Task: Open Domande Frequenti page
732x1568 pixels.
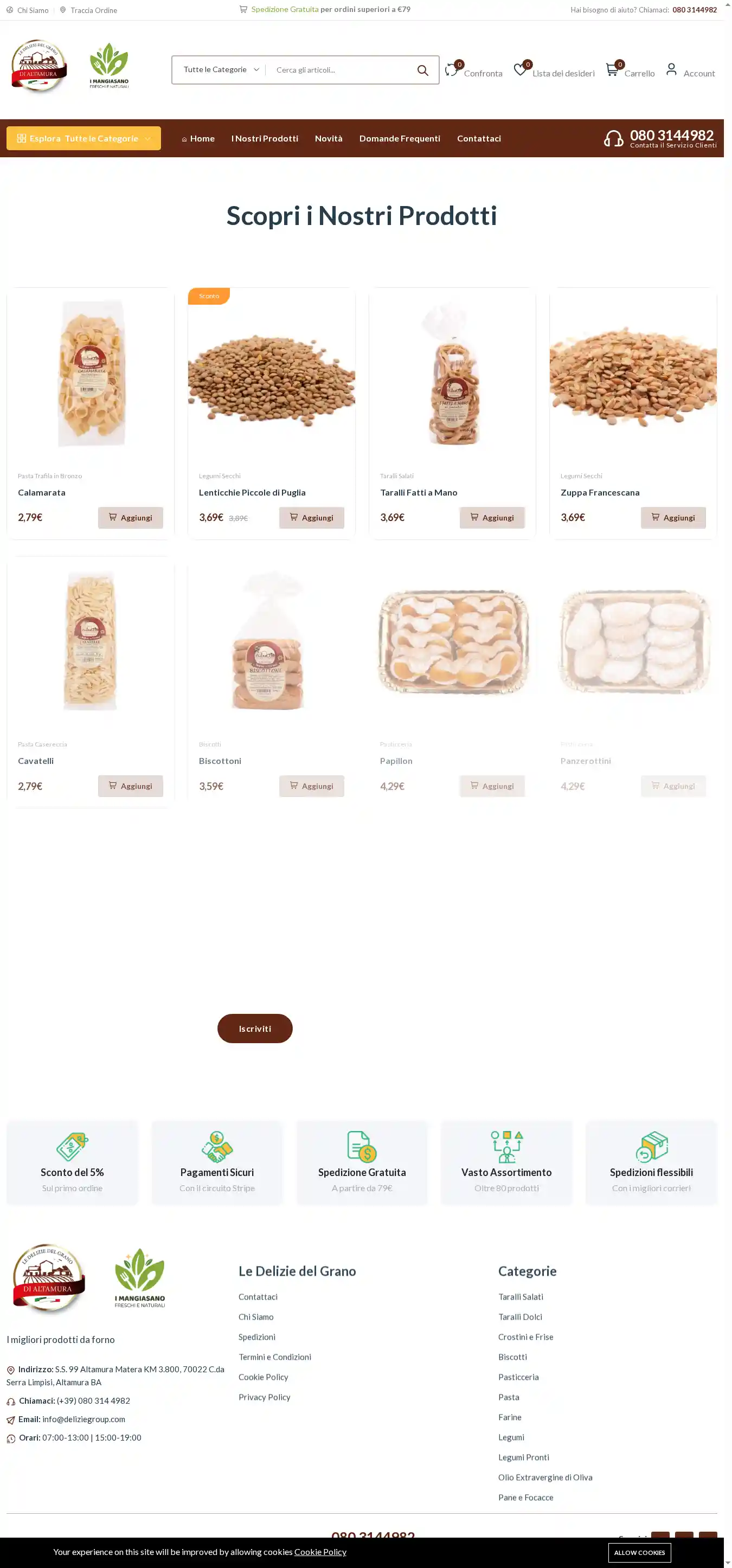Action: pos(400,138)
